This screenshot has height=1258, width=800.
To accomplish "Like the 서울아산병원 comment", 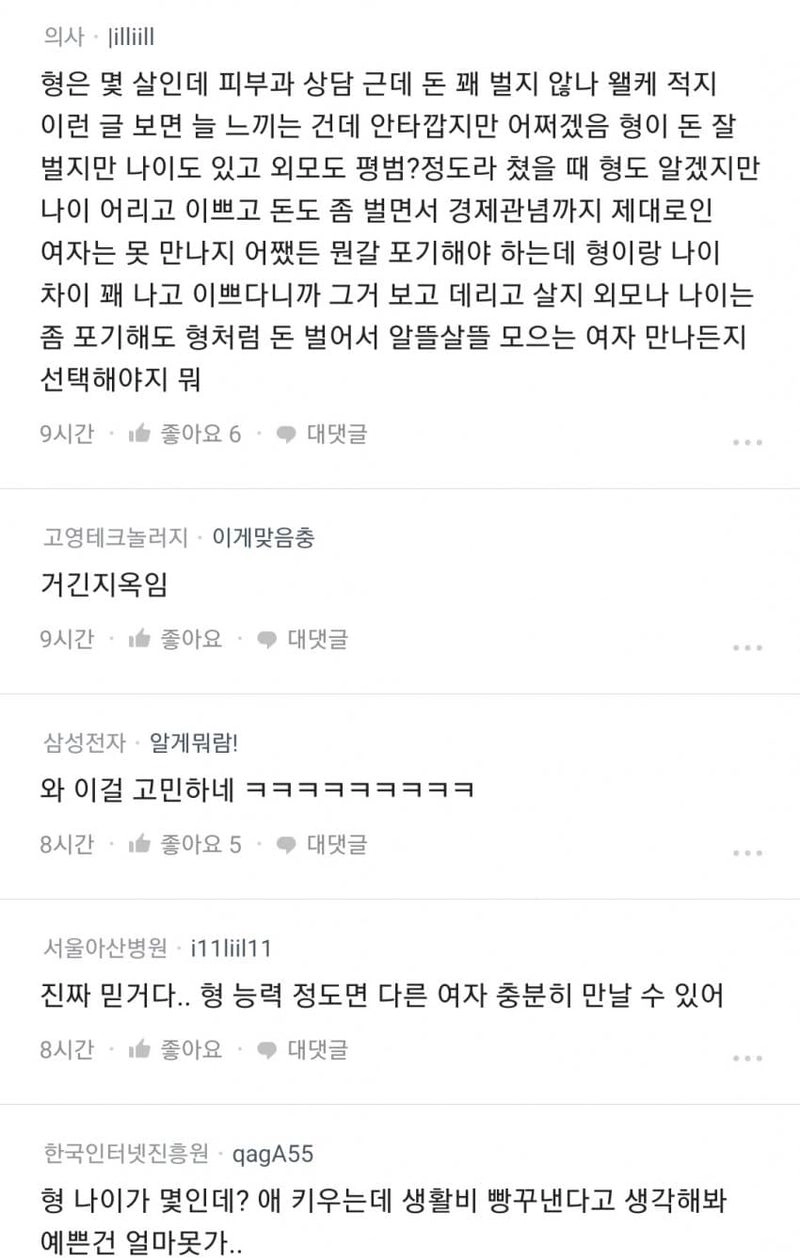I will pyautogui.click(x=175, y=1050).
